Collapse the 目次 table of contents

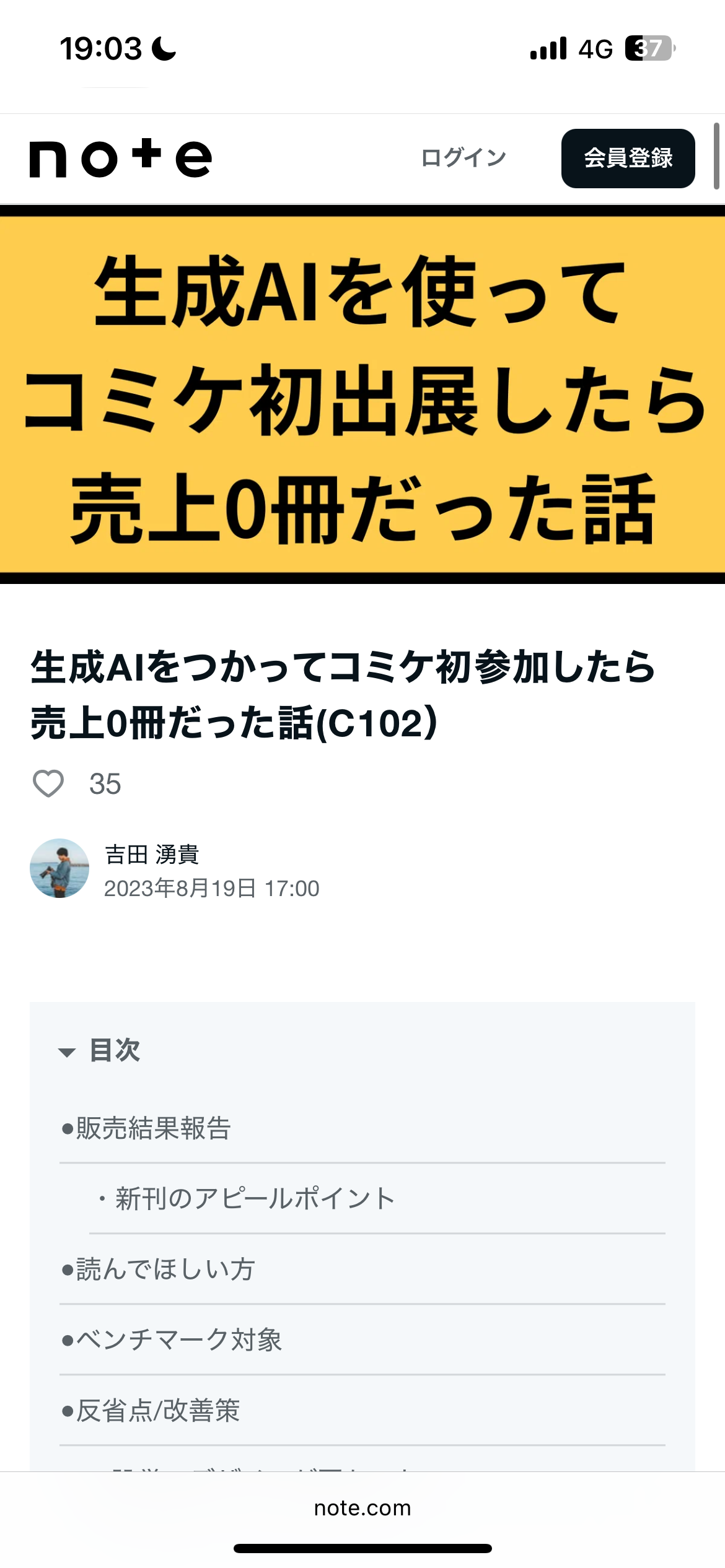(99, 1050)
